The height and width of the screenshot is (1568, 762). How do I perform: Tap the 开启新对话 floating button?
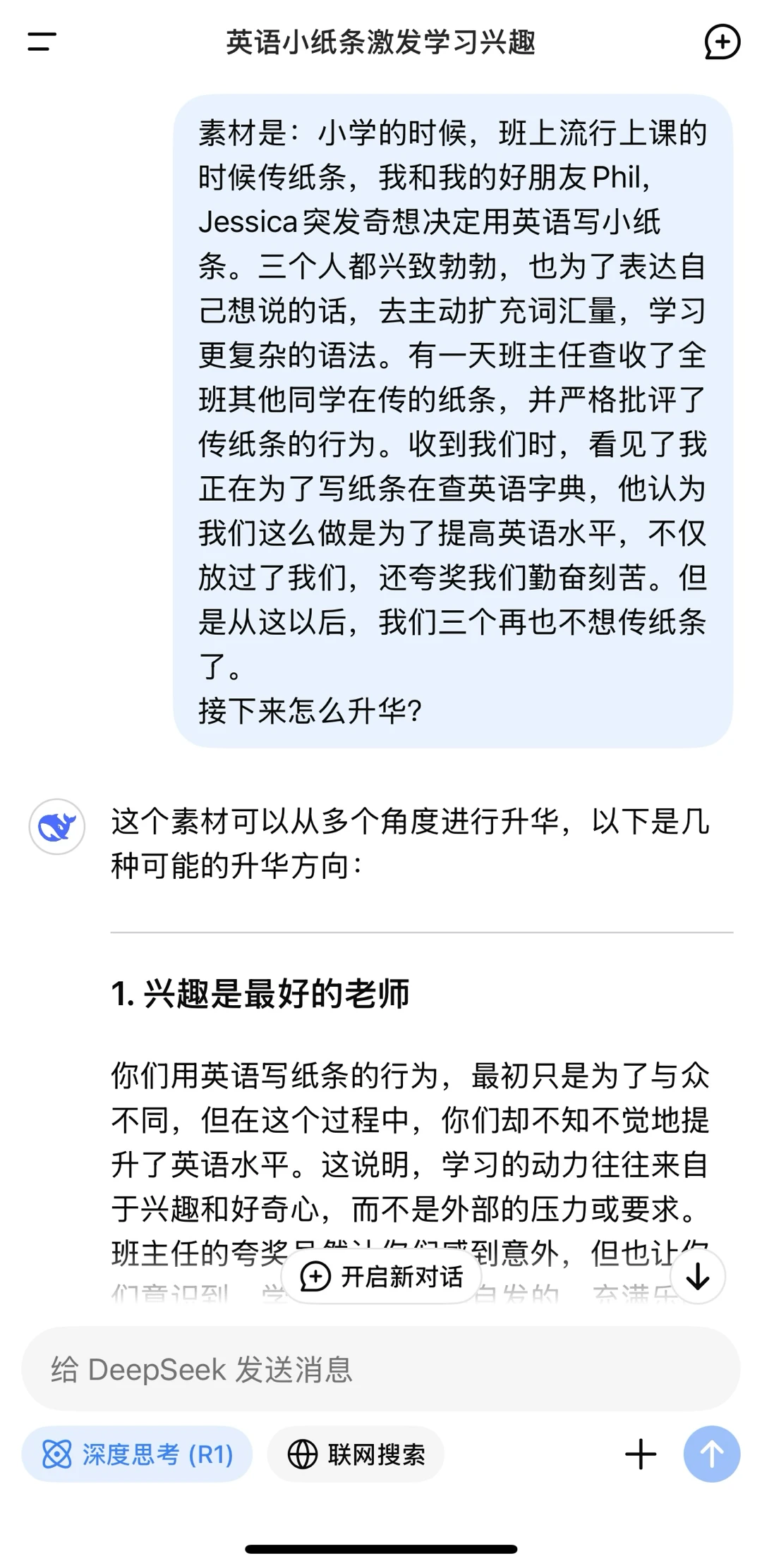coord(382,1276)
